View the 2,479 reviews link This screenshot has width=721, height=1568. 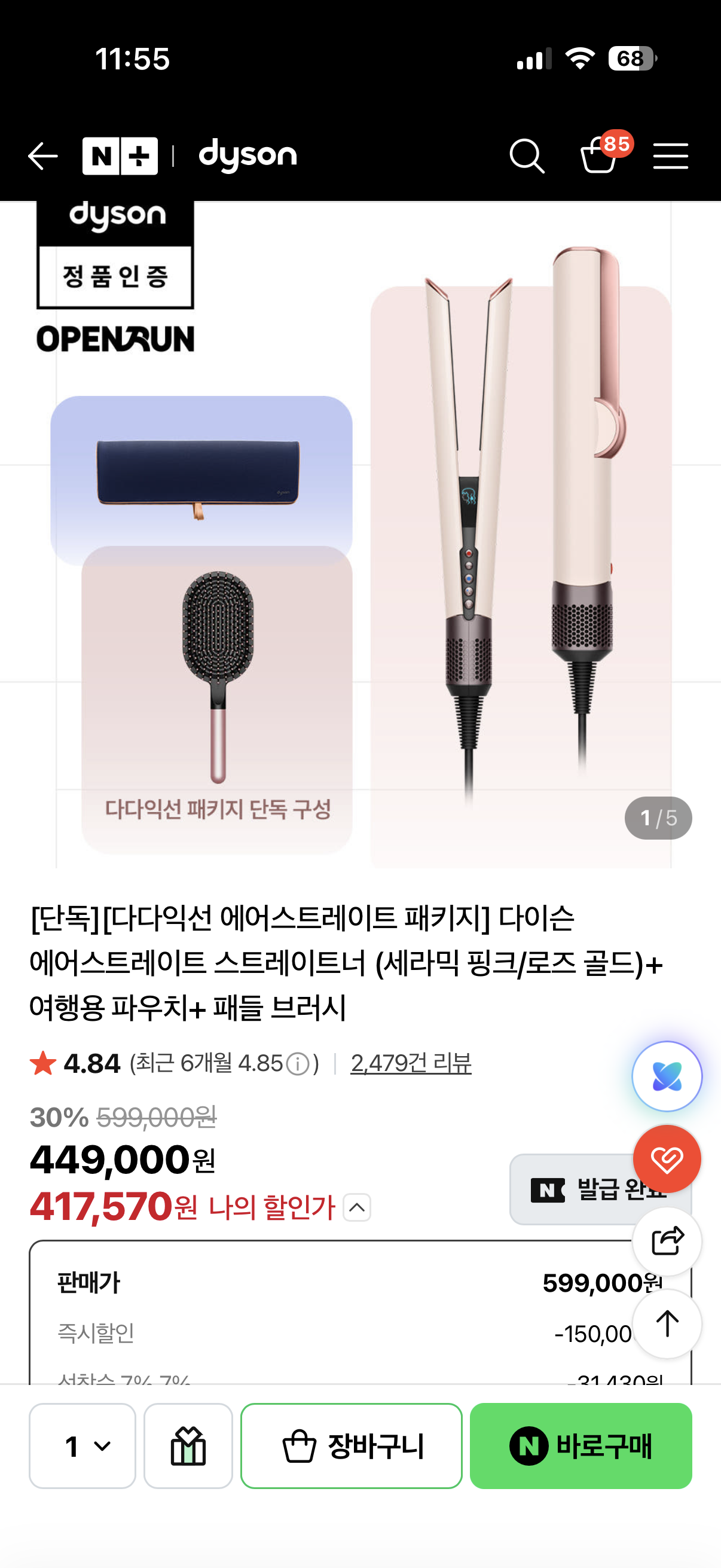[411, 1063]
